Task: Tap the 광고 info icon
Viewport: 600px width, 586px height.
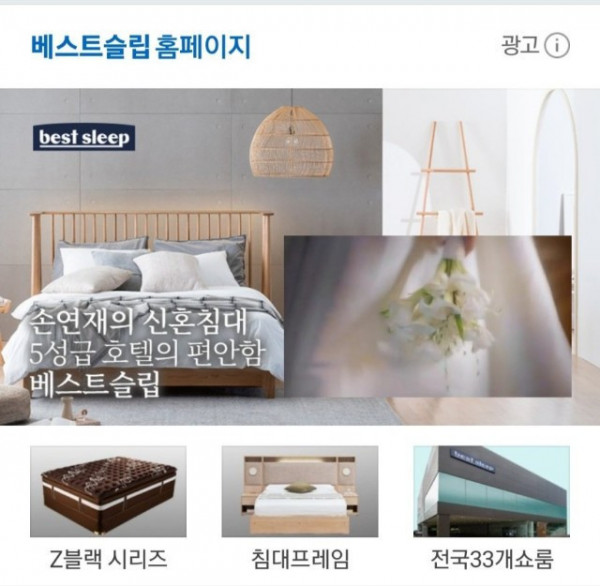Action: (557, 46)
